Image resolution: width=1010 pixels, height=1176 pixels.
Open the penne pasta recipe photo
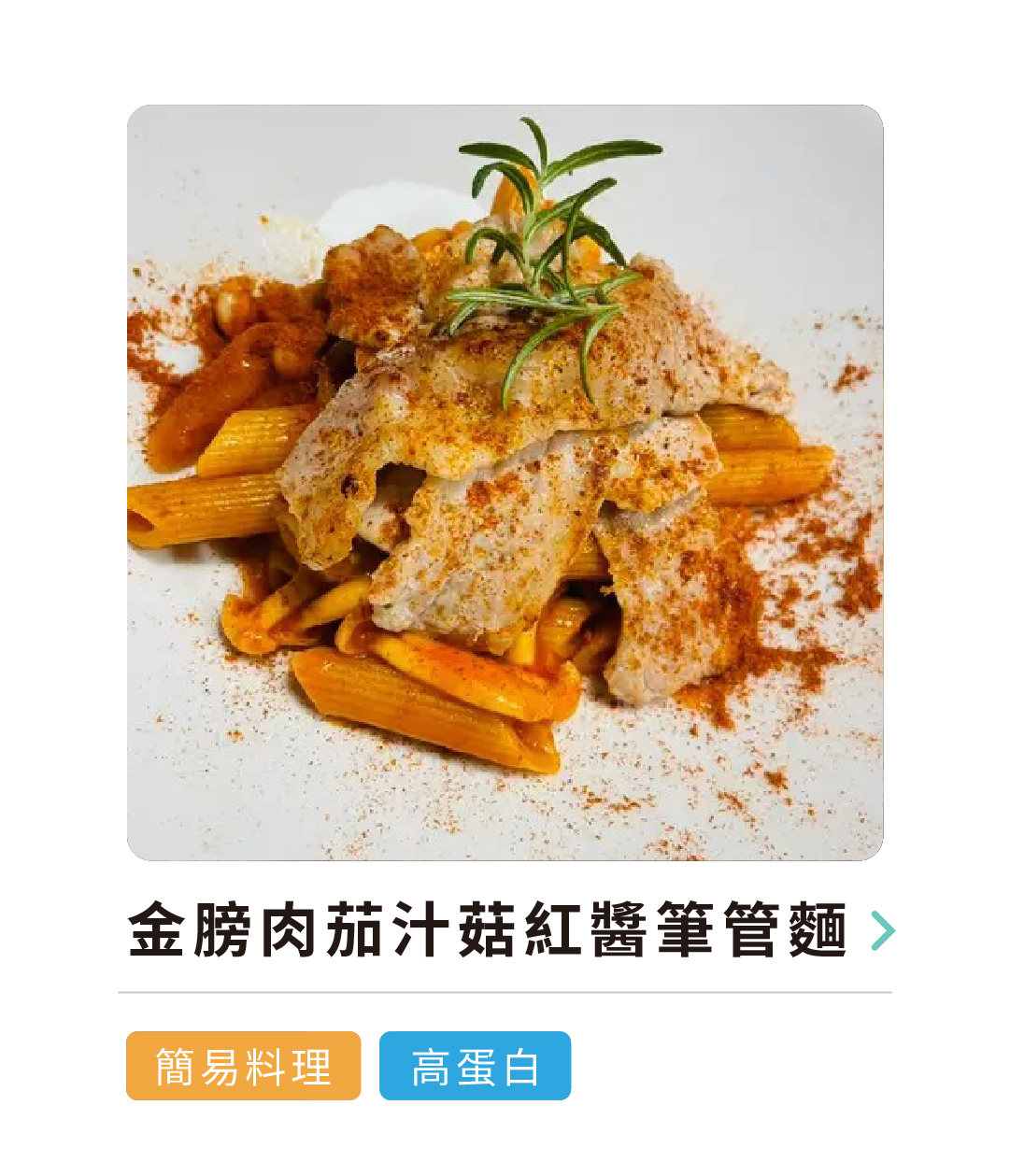click(x=505, y=482)
